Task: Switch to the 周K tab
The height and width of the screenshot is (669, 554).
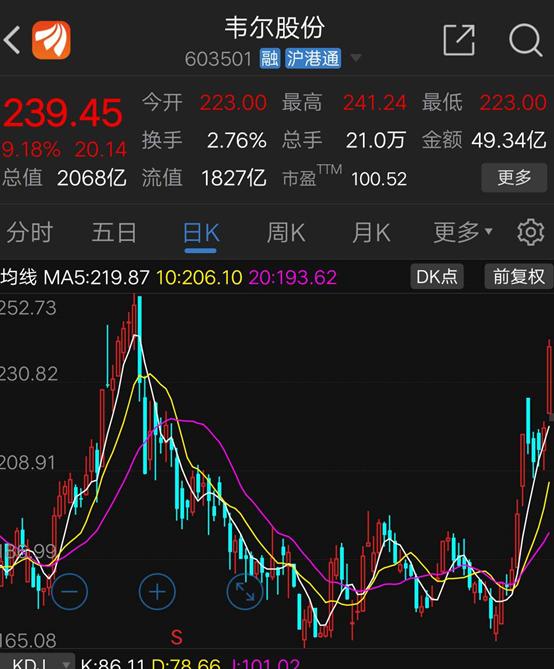Action: click(286, 233)
